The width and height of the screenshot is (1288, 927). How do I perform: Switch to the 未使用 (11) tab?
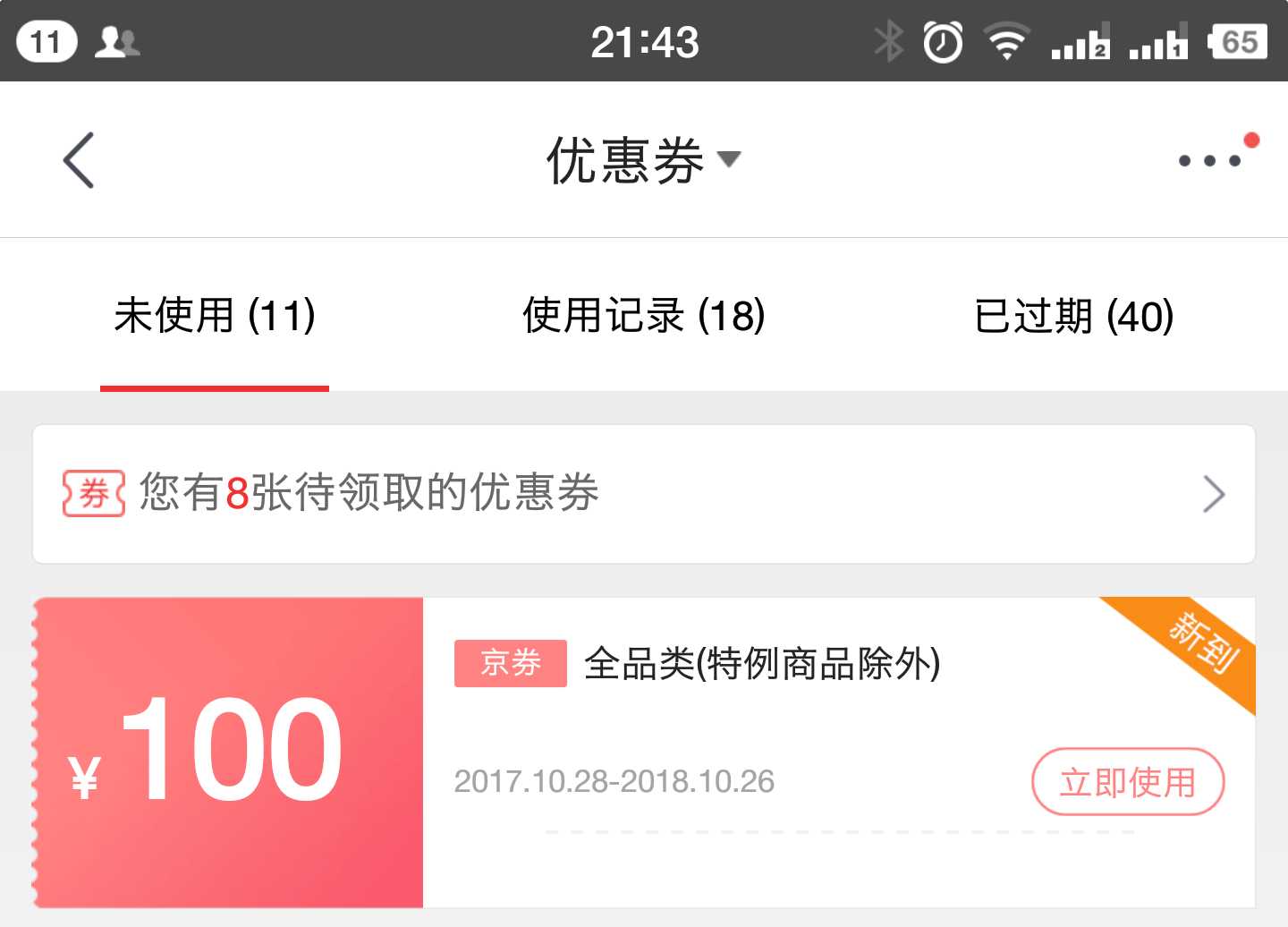[x=215, y=316]
